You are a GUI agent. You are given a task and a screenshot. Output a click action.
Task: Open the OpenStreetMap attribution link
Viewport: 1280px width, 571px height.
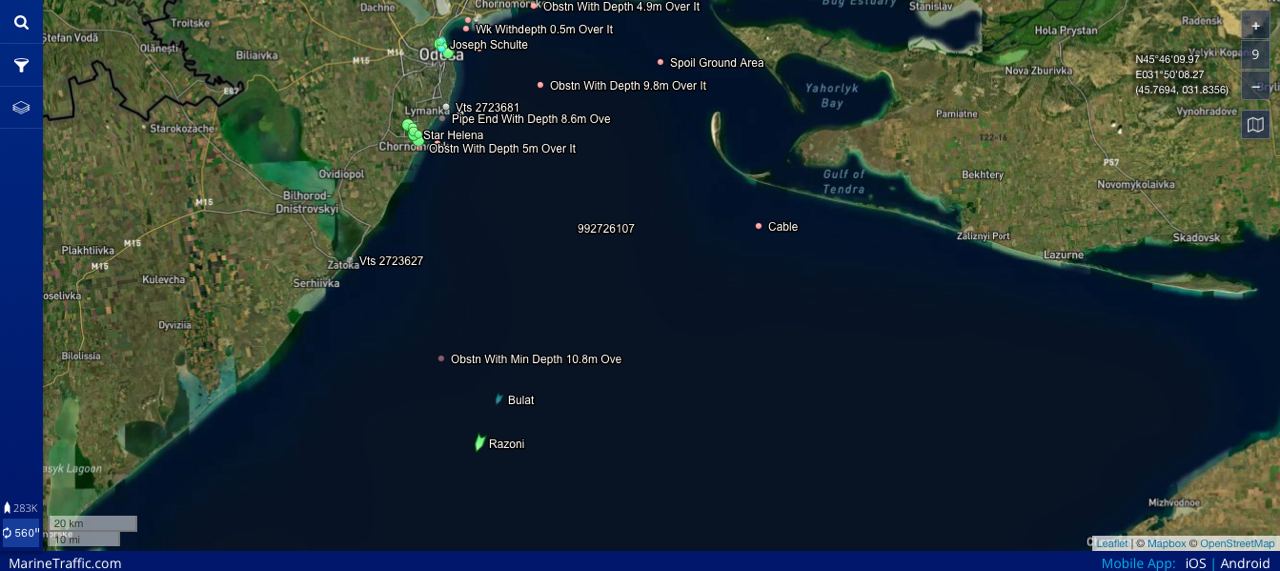click(x=1238, y=544)
